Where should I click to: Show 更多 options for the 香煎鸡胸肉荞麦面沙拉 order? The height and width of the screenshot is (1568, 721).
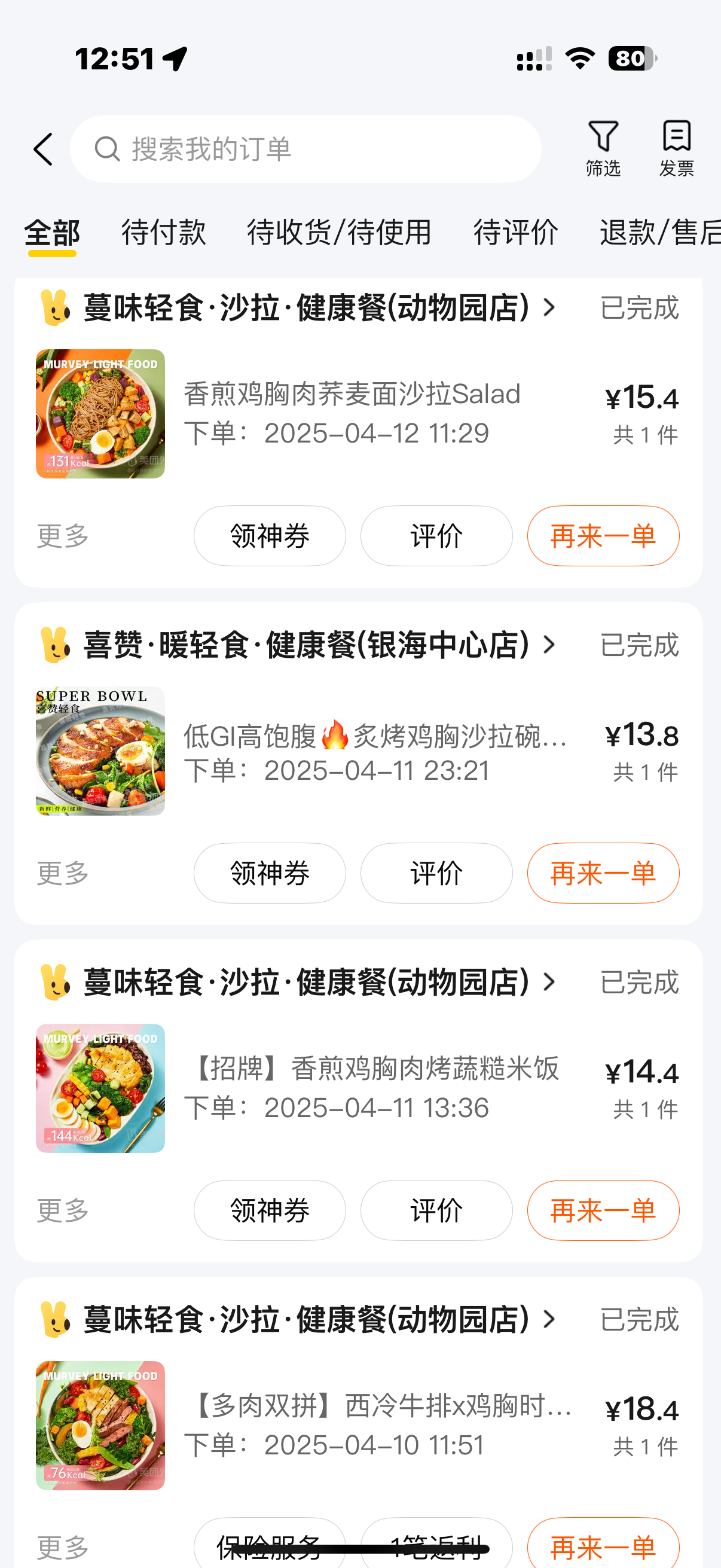(63, 536)
